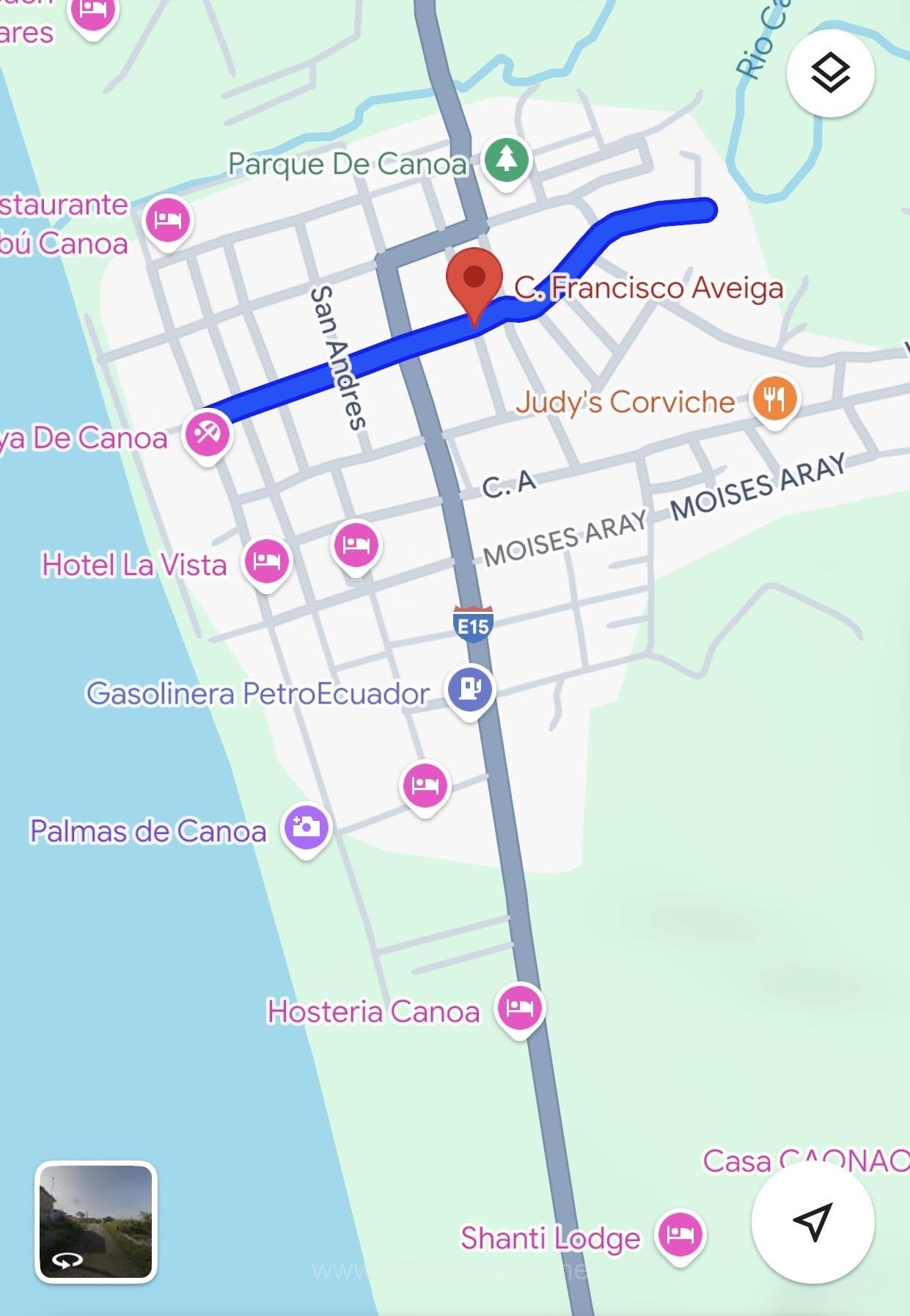The height and width of the screenshot is (1316, 910).
Task: Select Hotel La Vista marker
Action: (x=267, y=562)
